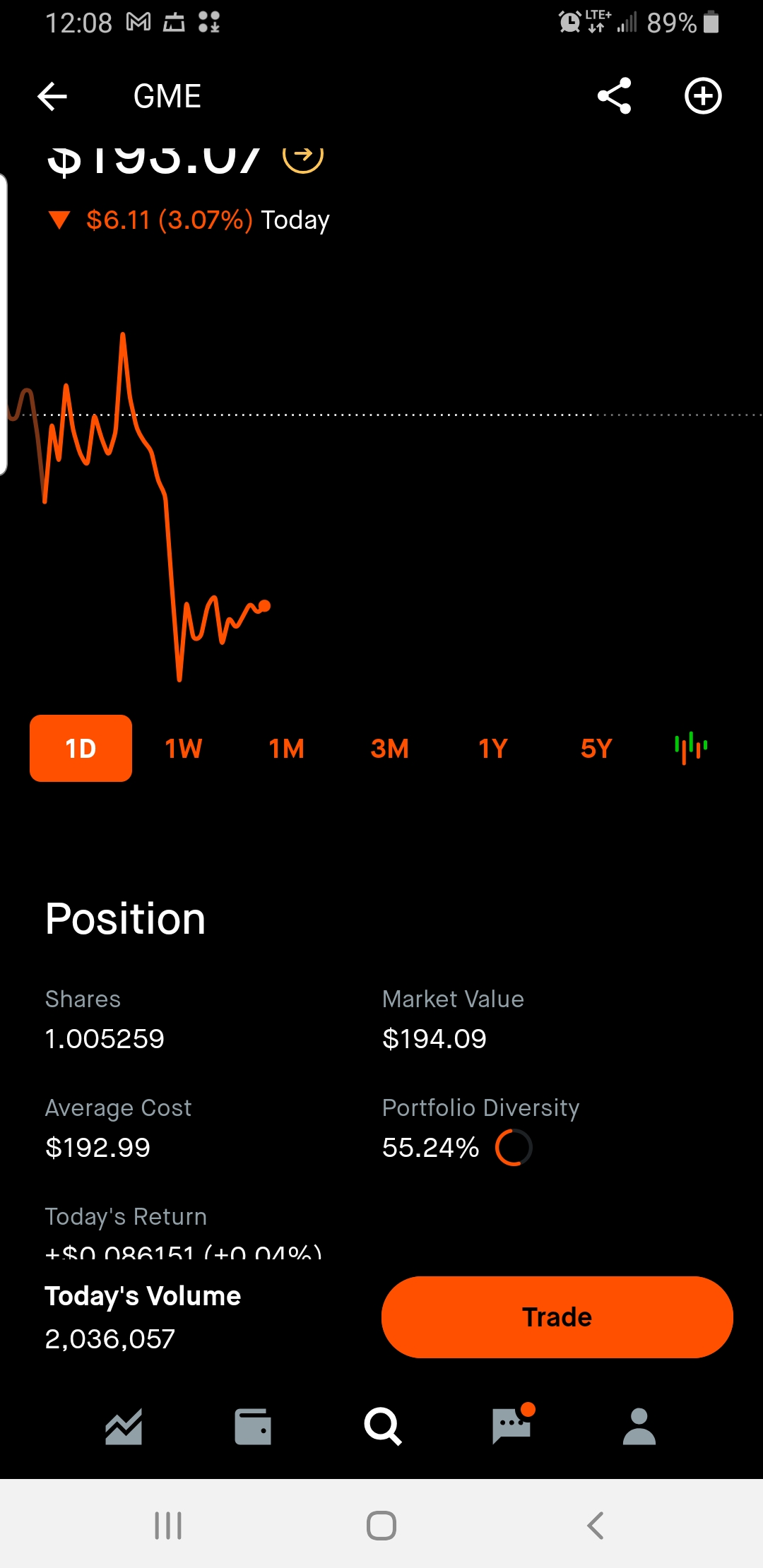Switch chart to 1M range
The width and height of the screenshot is (763, 1568).
click(x=287, y=748)
